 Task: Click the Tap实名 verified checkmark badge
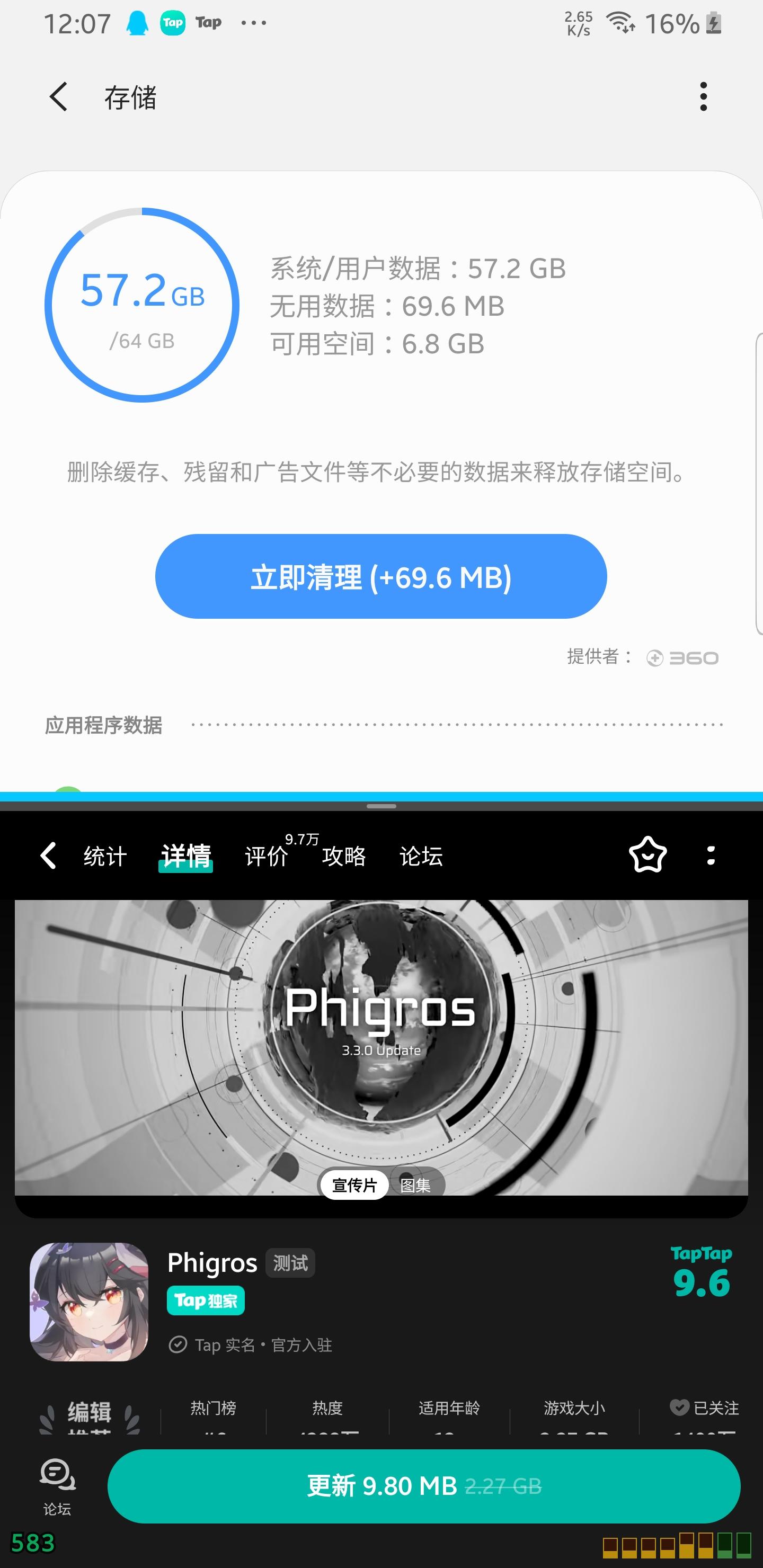click(x=178, y=1345)
